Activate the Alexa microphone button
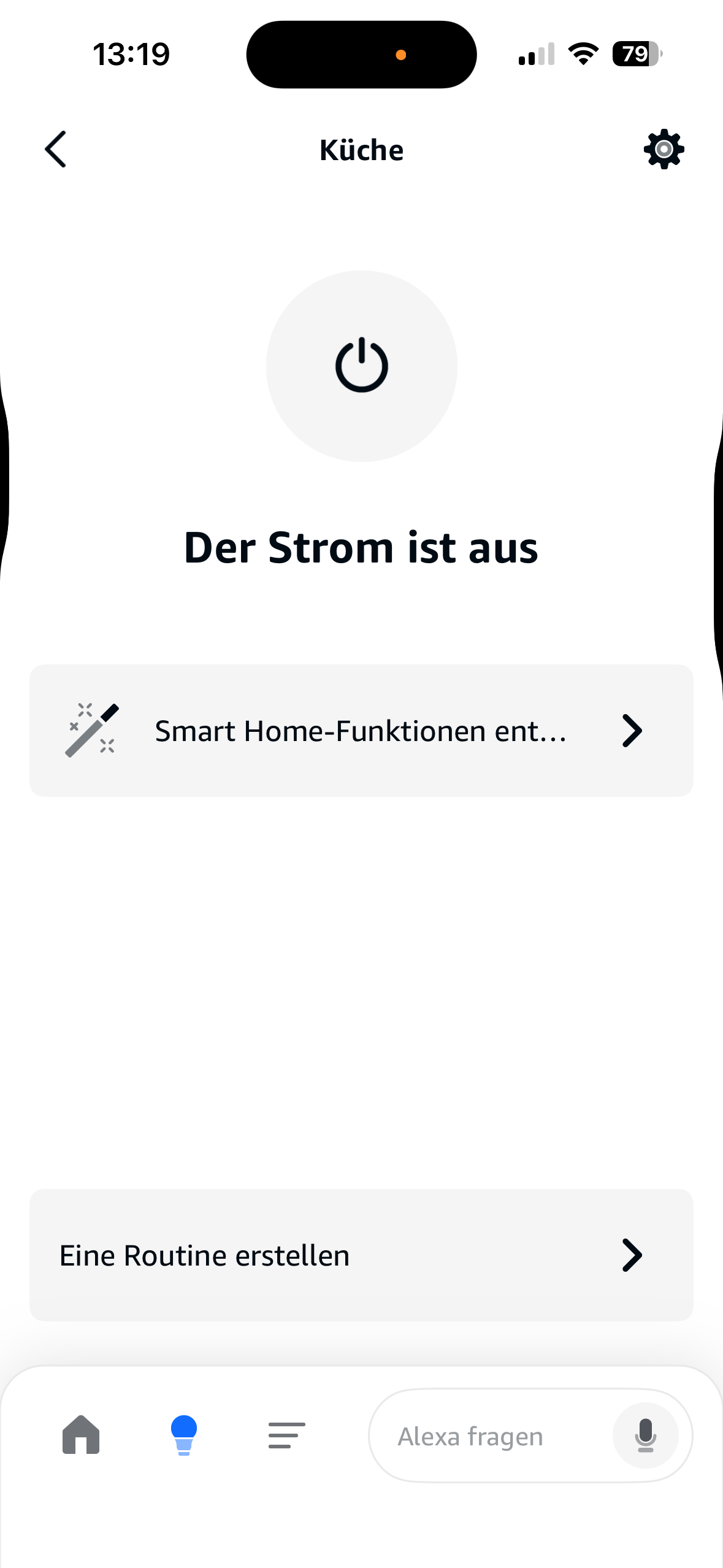 click(645, 1436)
